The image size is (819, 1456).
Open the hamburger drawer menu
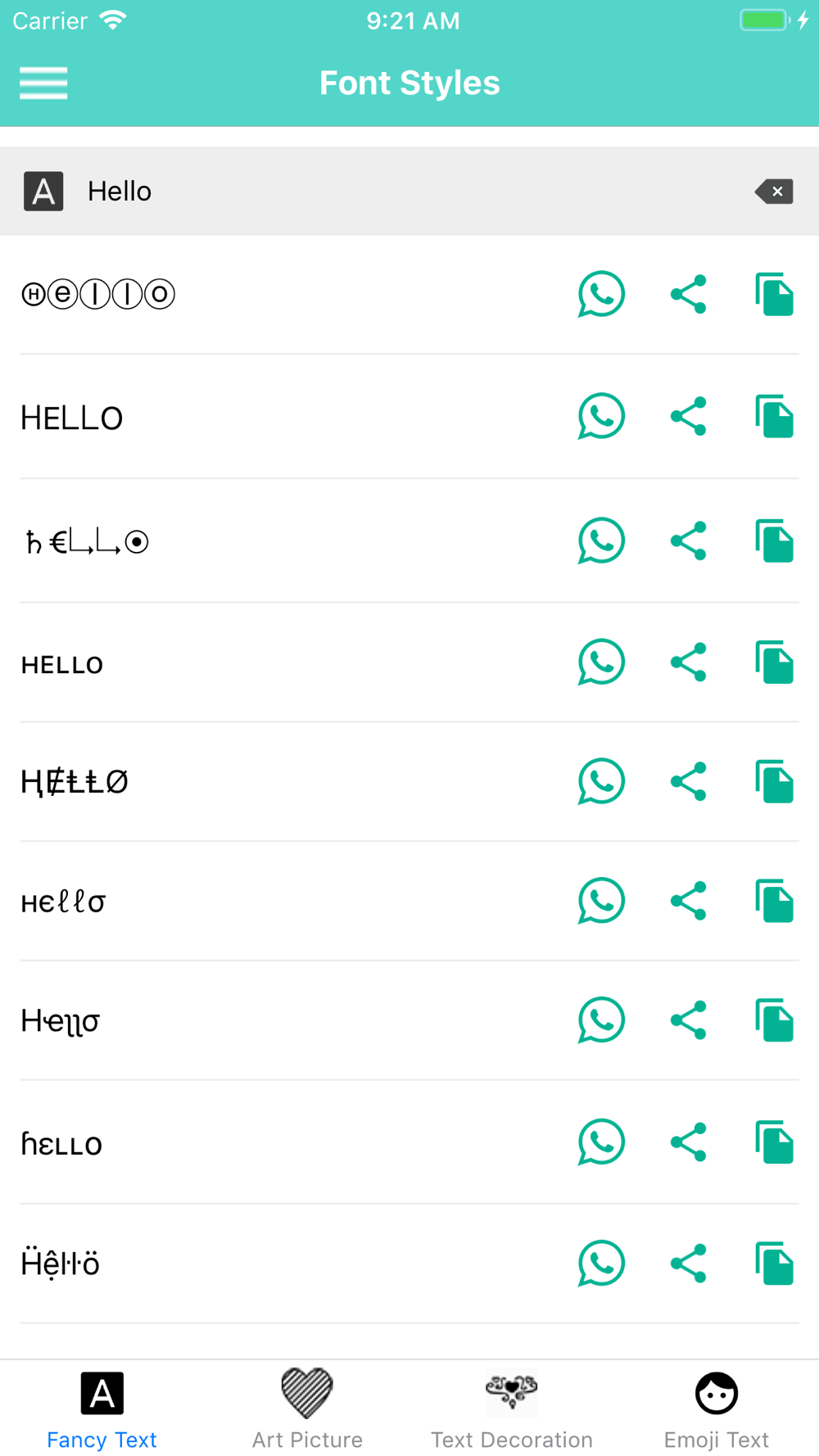(43, 83)
